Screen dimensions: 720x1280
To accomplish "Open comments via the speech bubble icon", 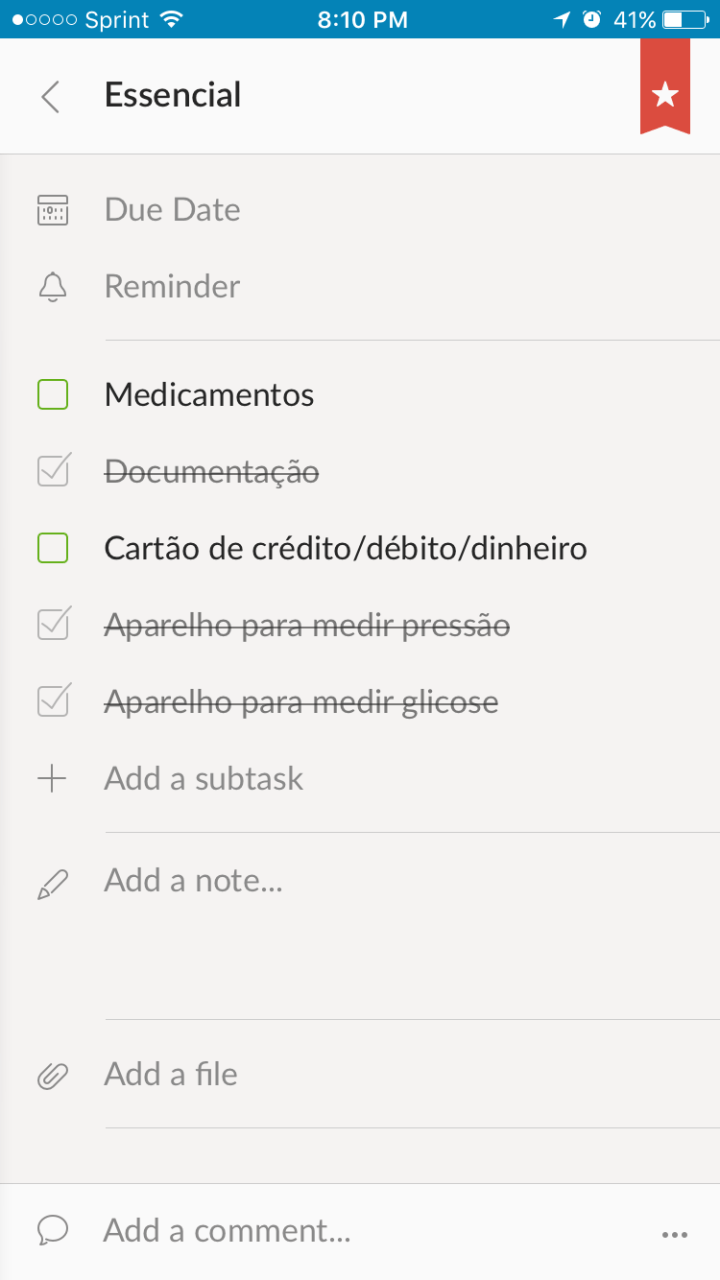I will 52,1229.
